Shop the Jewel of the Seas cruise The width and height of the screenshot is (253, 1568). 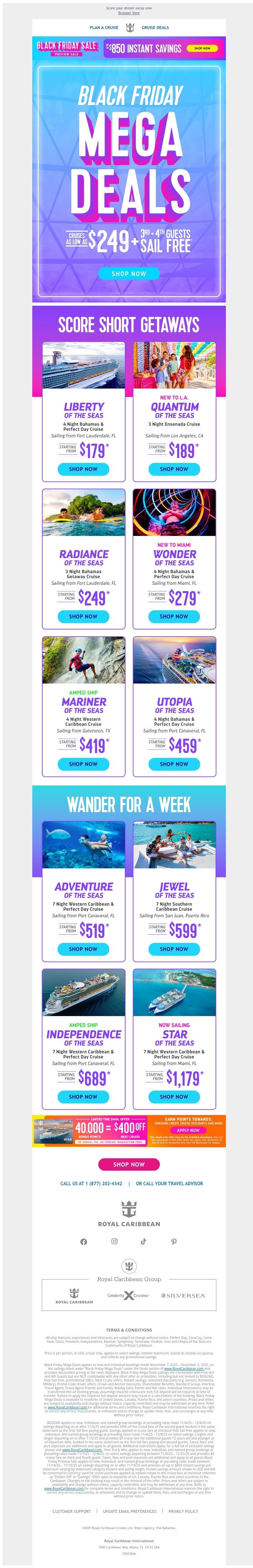pos(174,948)
